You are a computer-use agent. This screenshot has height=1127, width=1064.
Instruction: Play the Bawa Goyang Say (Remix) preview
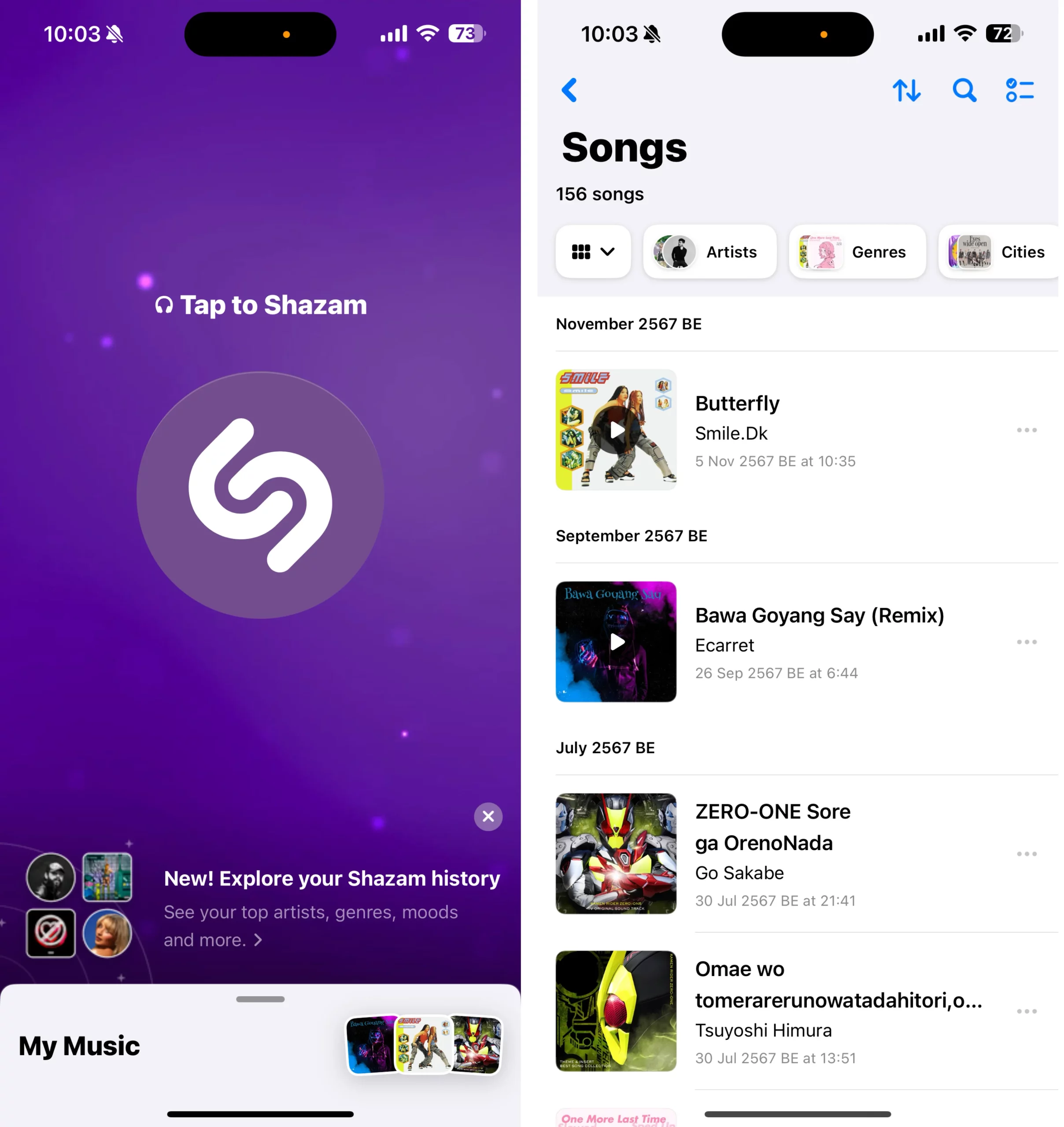point(616,642)
